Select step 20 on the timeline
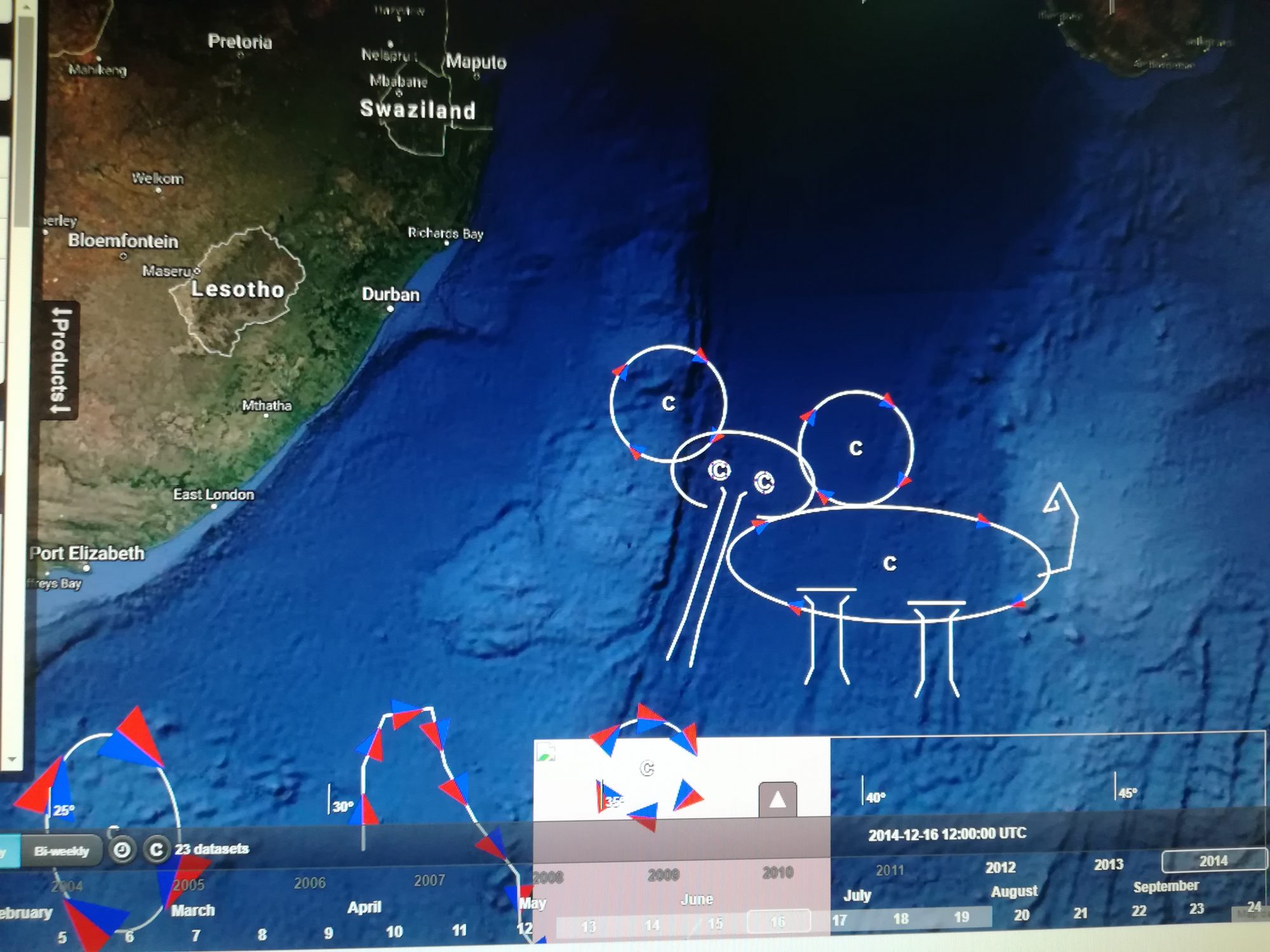Screen dimensions: 1270x952 tap(1021, 915)
